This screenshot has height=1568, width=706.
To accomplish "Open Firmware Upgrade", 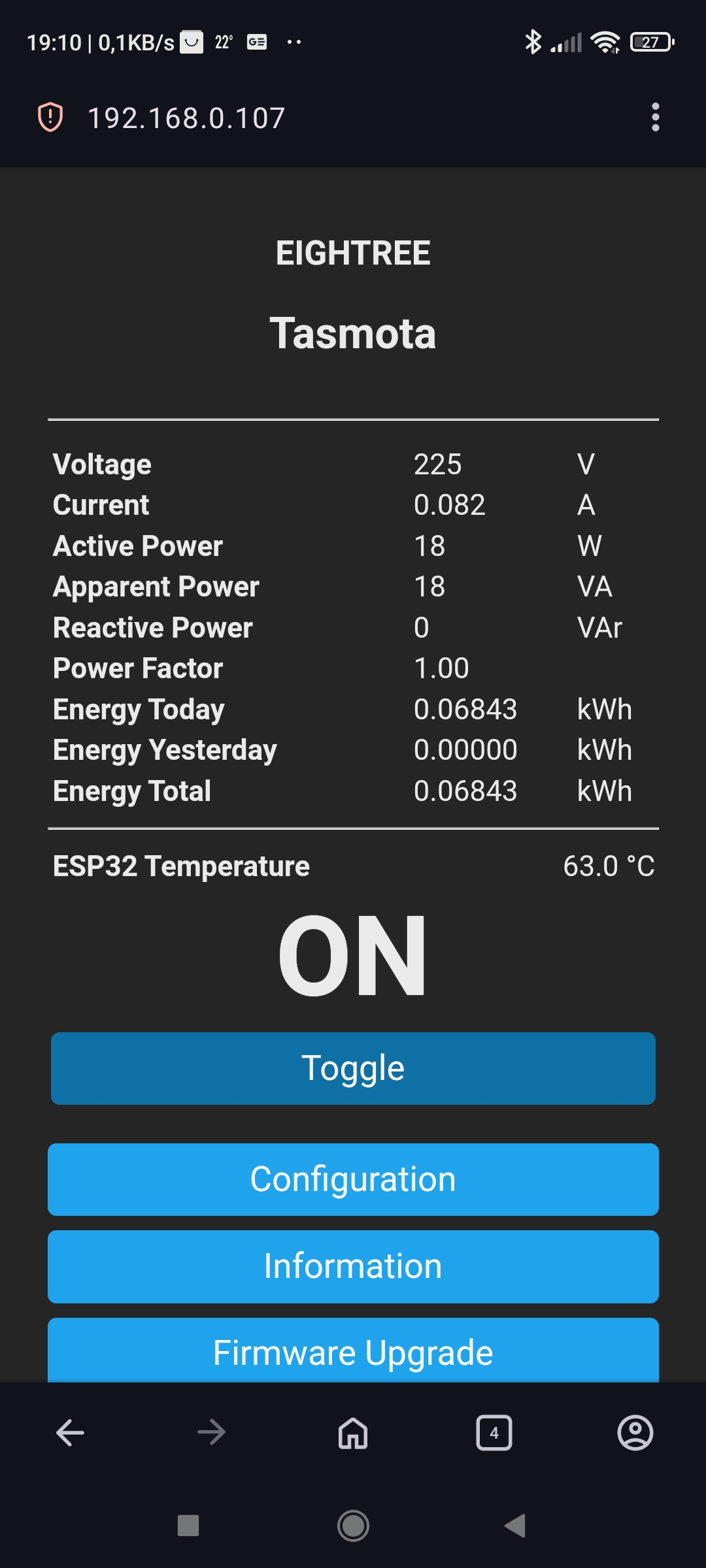I will [353, 1350].
